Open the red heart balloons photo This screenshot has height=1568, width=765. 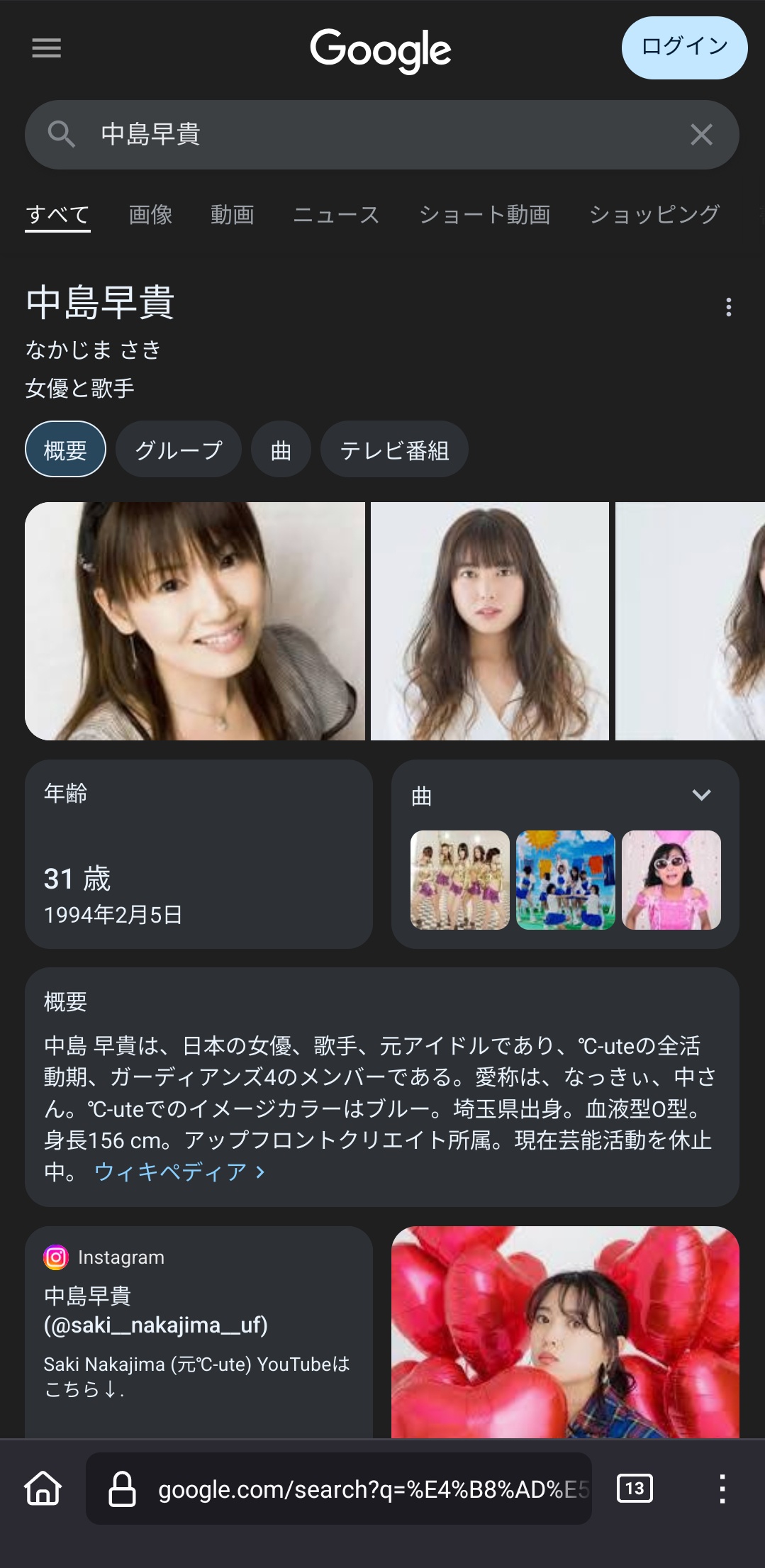click(x=565, y=1332)
